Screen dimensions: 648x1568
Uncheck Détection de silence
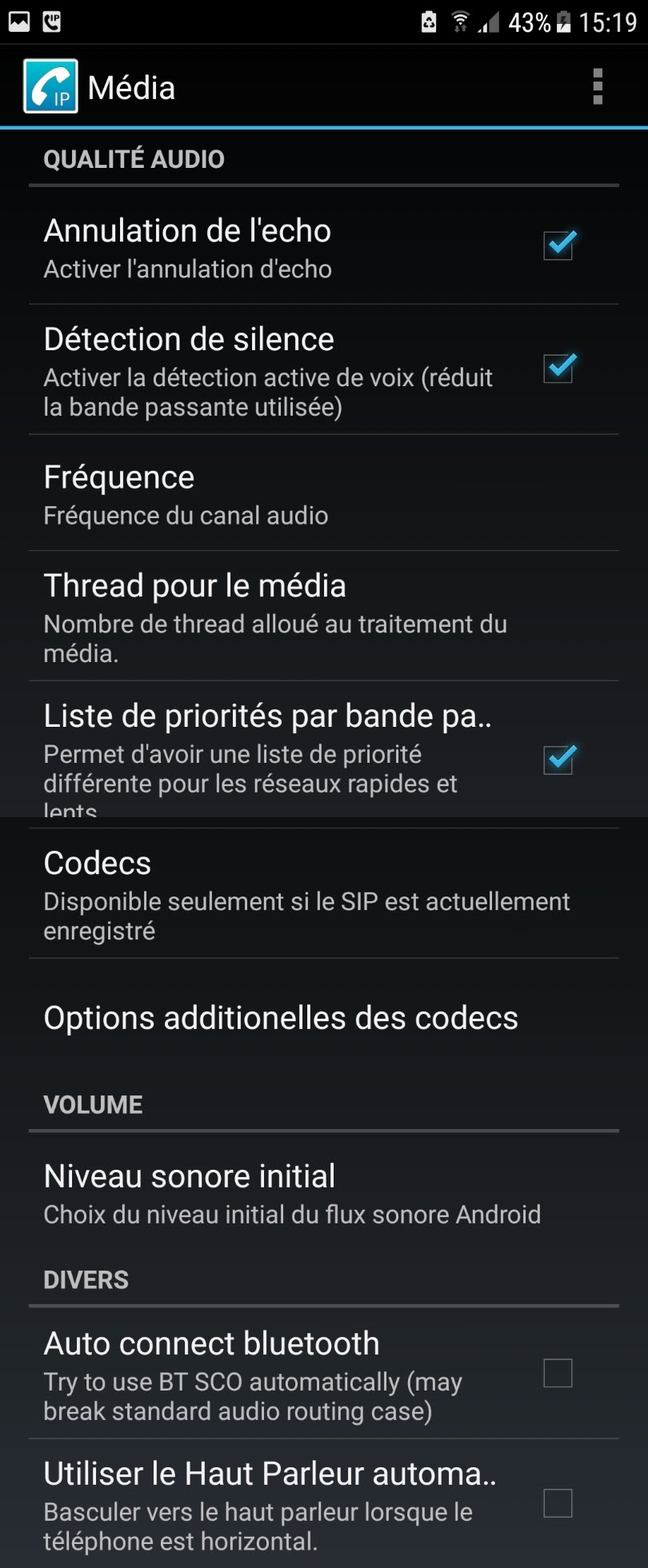558,369
